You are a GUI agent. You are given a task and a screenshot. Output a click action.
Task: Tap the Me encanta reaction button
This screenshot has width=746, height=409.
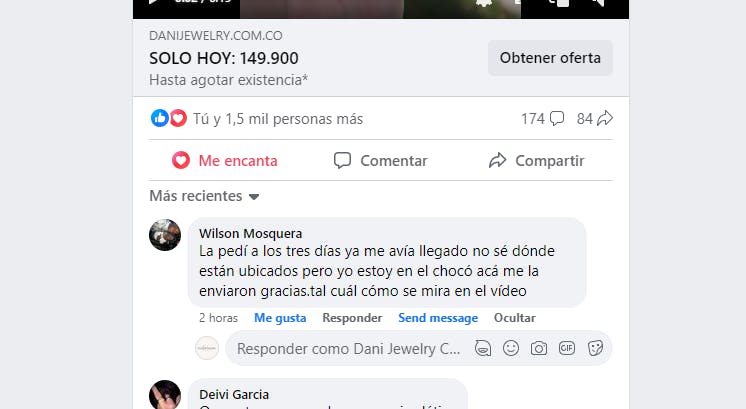[224, 160]
